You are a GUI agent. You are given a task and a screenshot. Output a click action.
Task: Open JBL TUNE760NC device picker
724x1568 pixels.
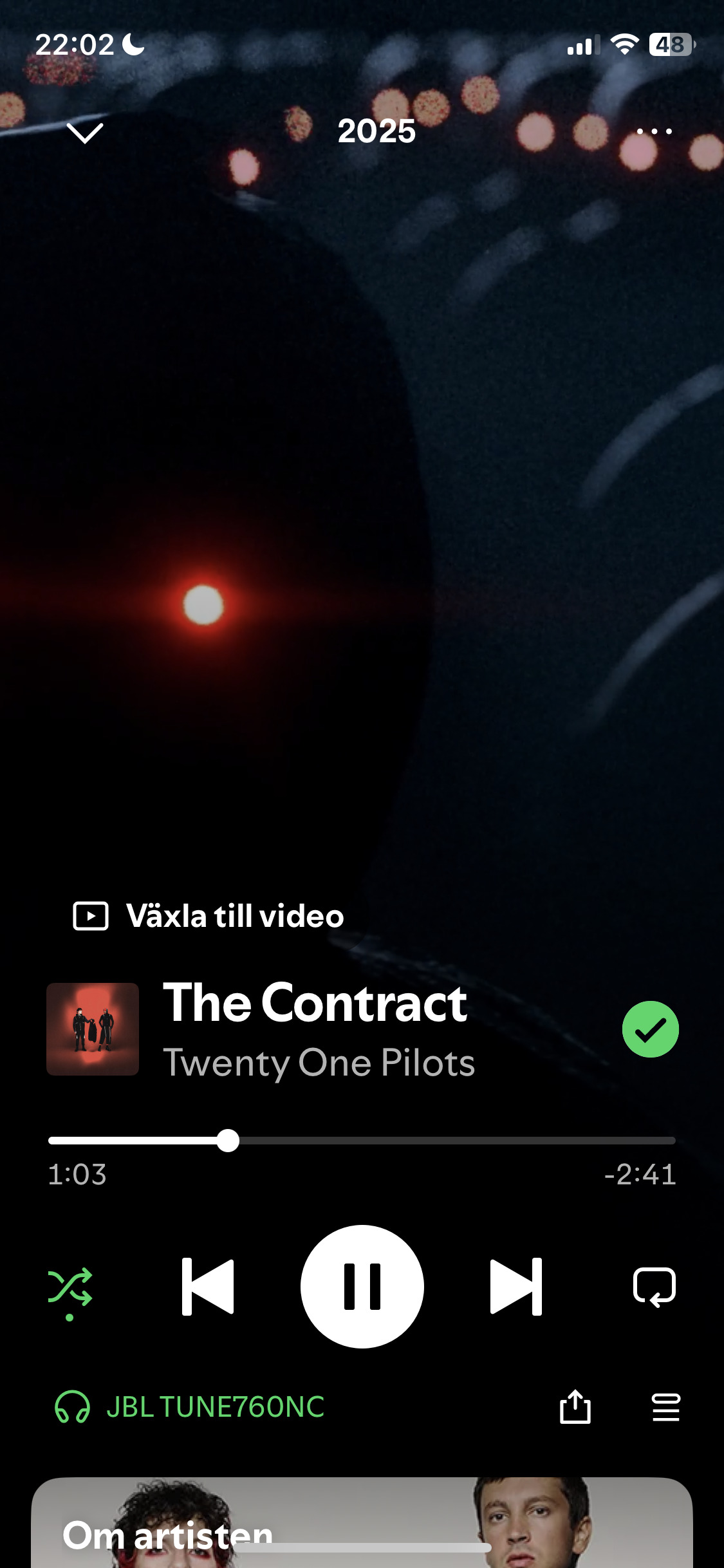coord(190,1407)
